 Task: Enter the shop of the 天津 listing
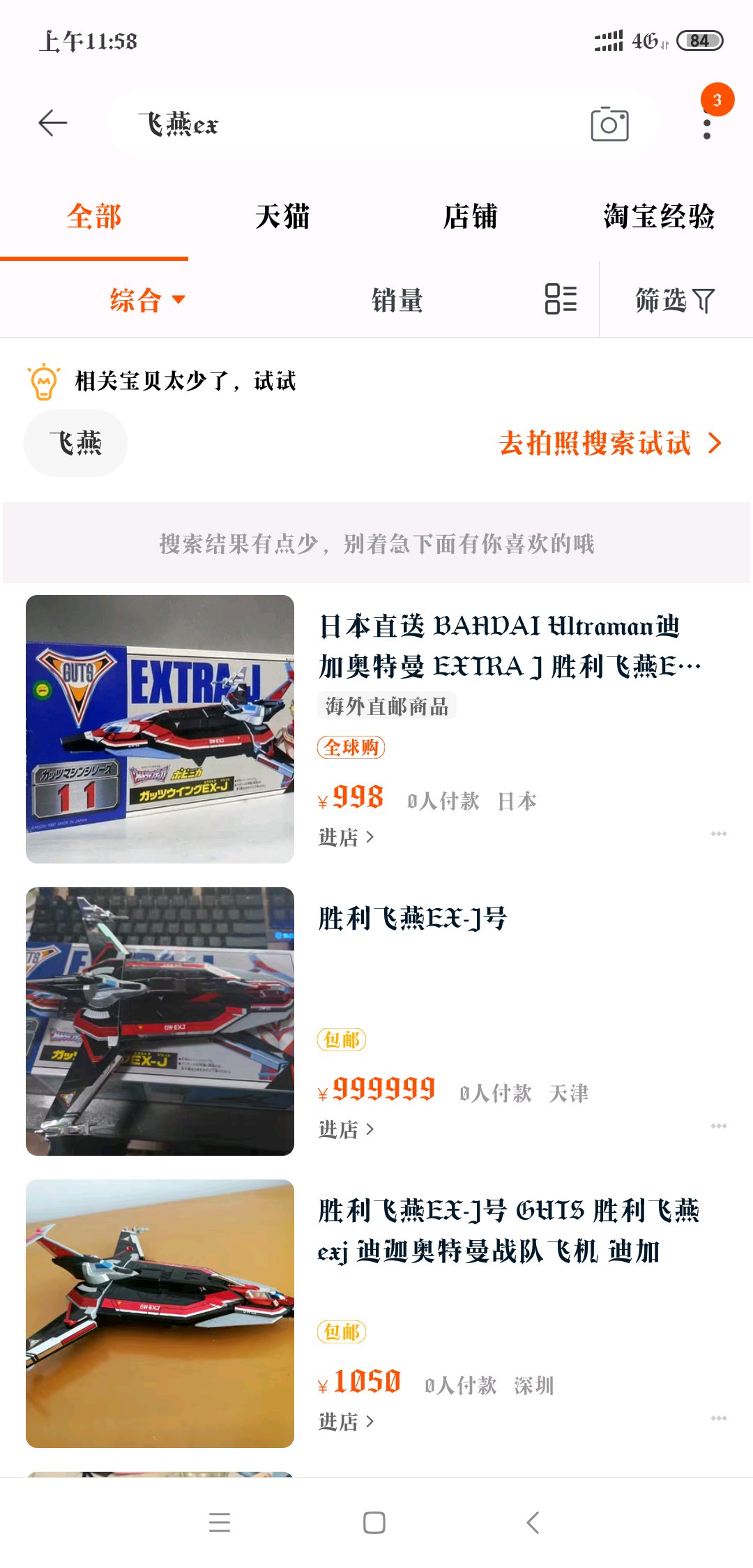coord(346,1129)
